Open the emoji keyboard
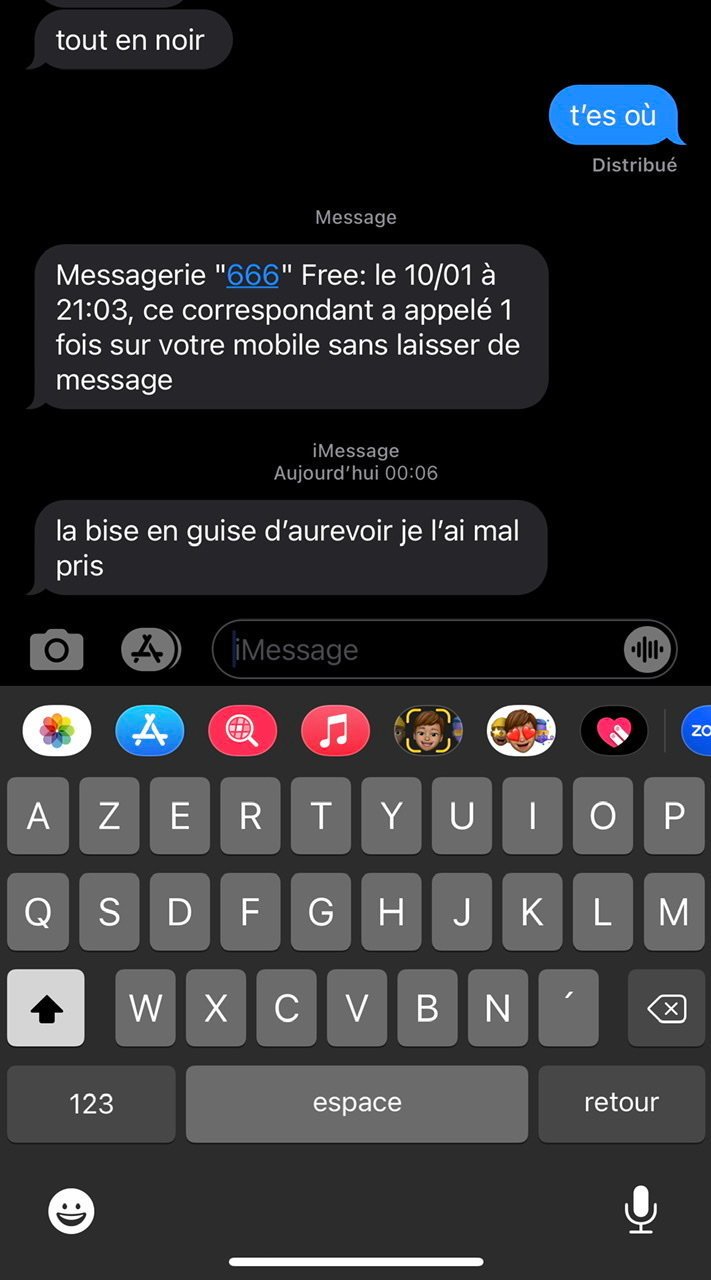 [71, 1212]
